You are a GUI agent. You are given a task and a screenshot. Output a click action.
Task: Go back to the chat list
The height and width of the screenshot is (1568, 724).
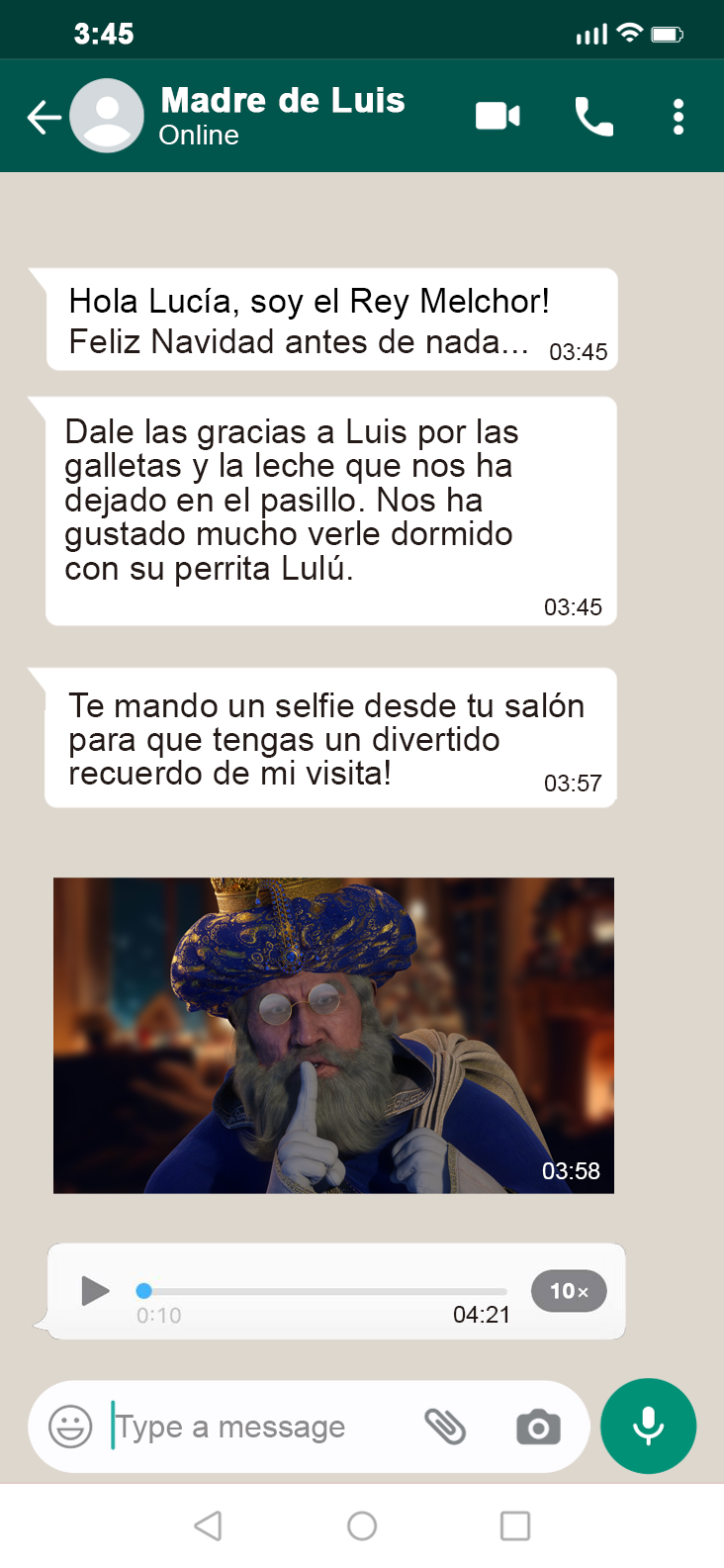point(44,118)
